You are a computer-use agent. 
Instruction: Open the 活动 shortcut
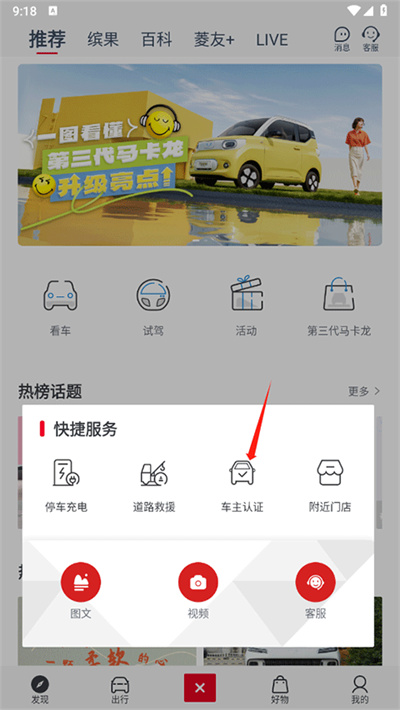tap(246, 307)
